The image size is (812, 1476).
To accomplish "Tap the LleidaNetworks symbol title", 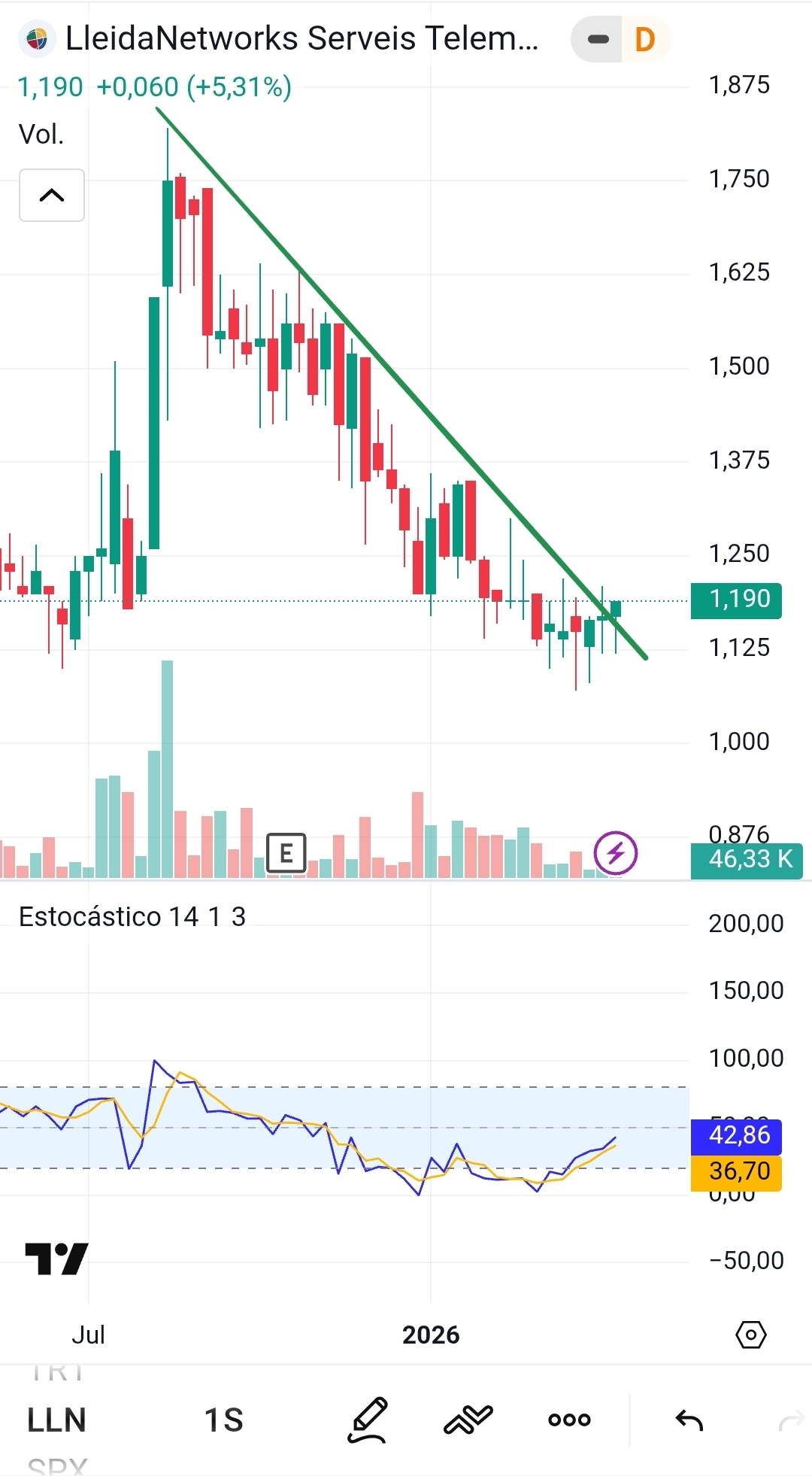I will click(x=301, y=39).
